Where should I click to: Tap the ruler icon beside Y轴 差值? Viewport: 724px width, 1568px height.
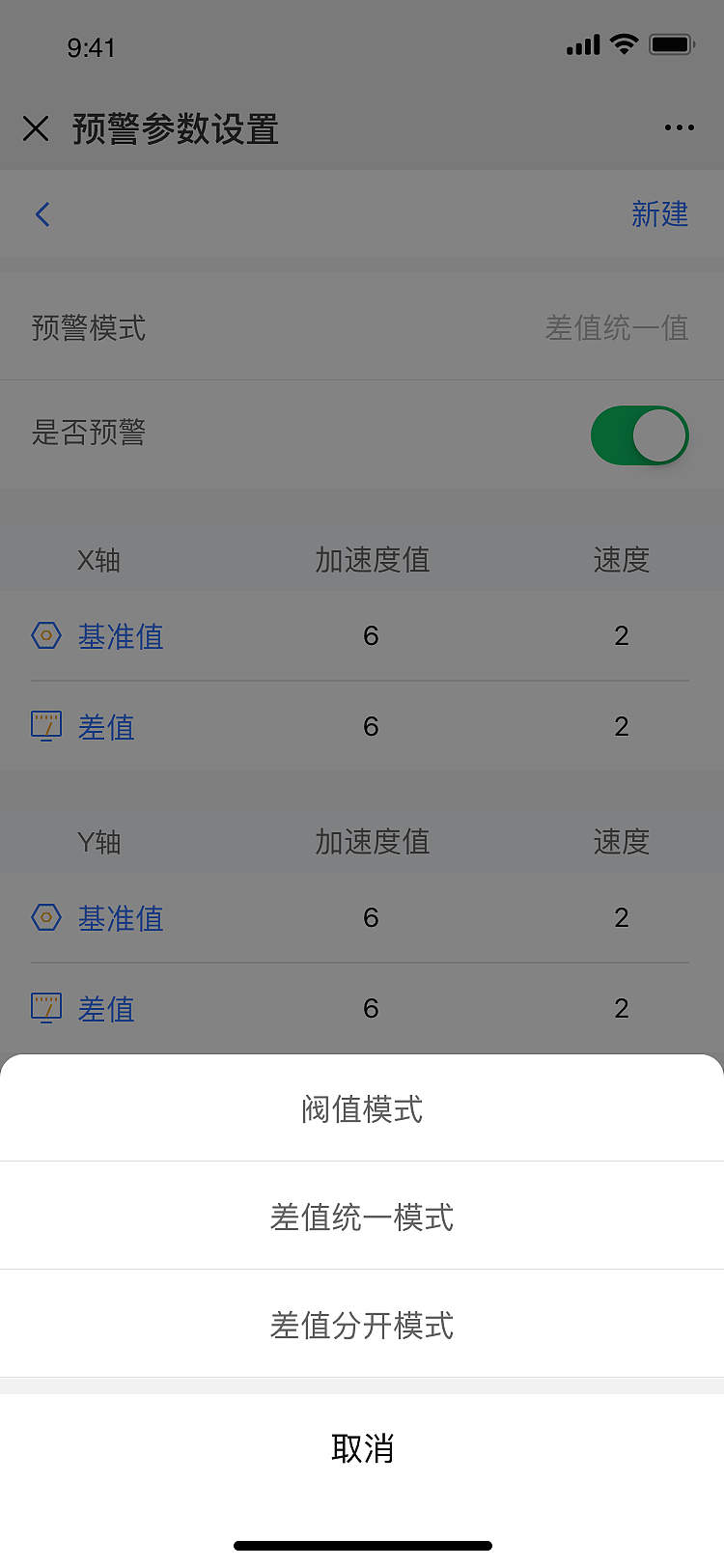click(x=45, y=1009)
